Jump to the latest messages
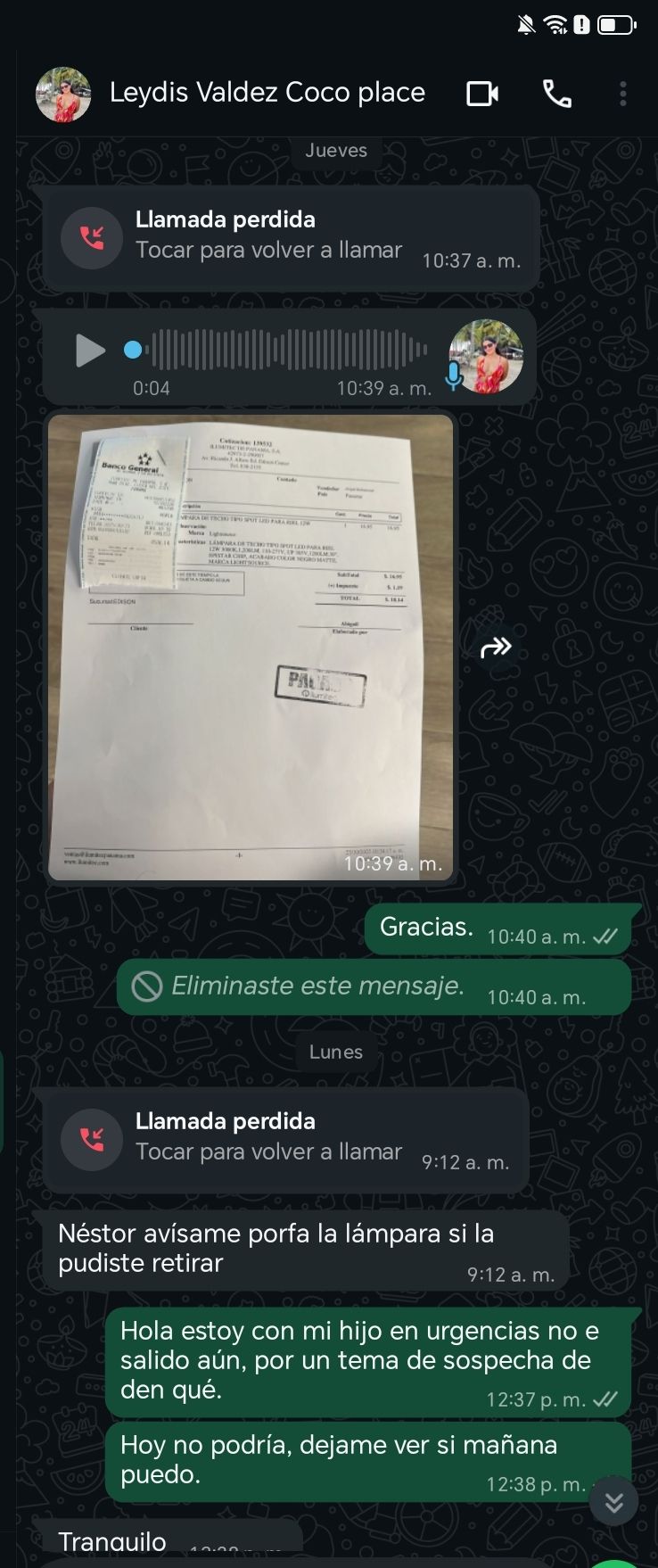Viewport: 658px width, 1568px height. point(613,1503)
